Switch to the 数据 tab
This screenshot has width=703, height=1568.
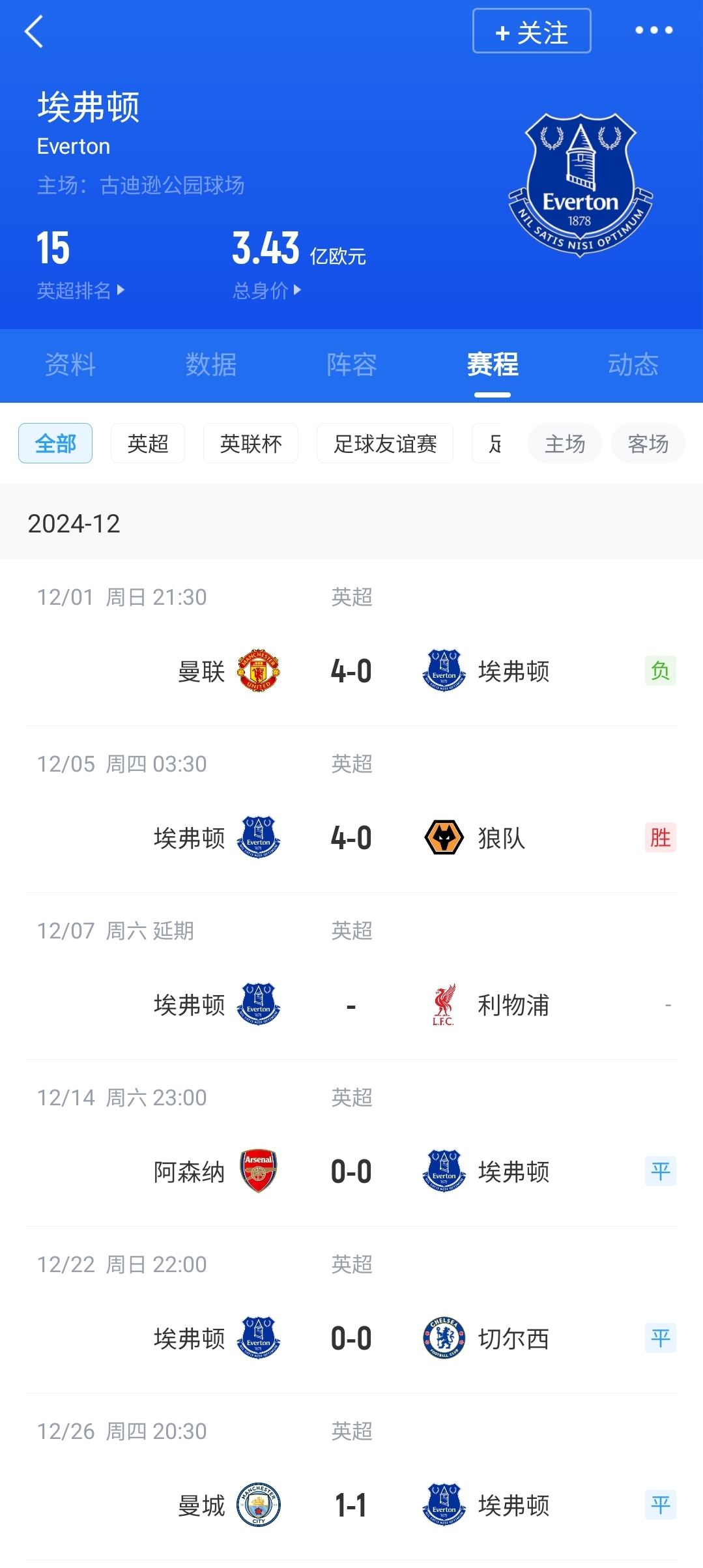click(x=211, y=365)
